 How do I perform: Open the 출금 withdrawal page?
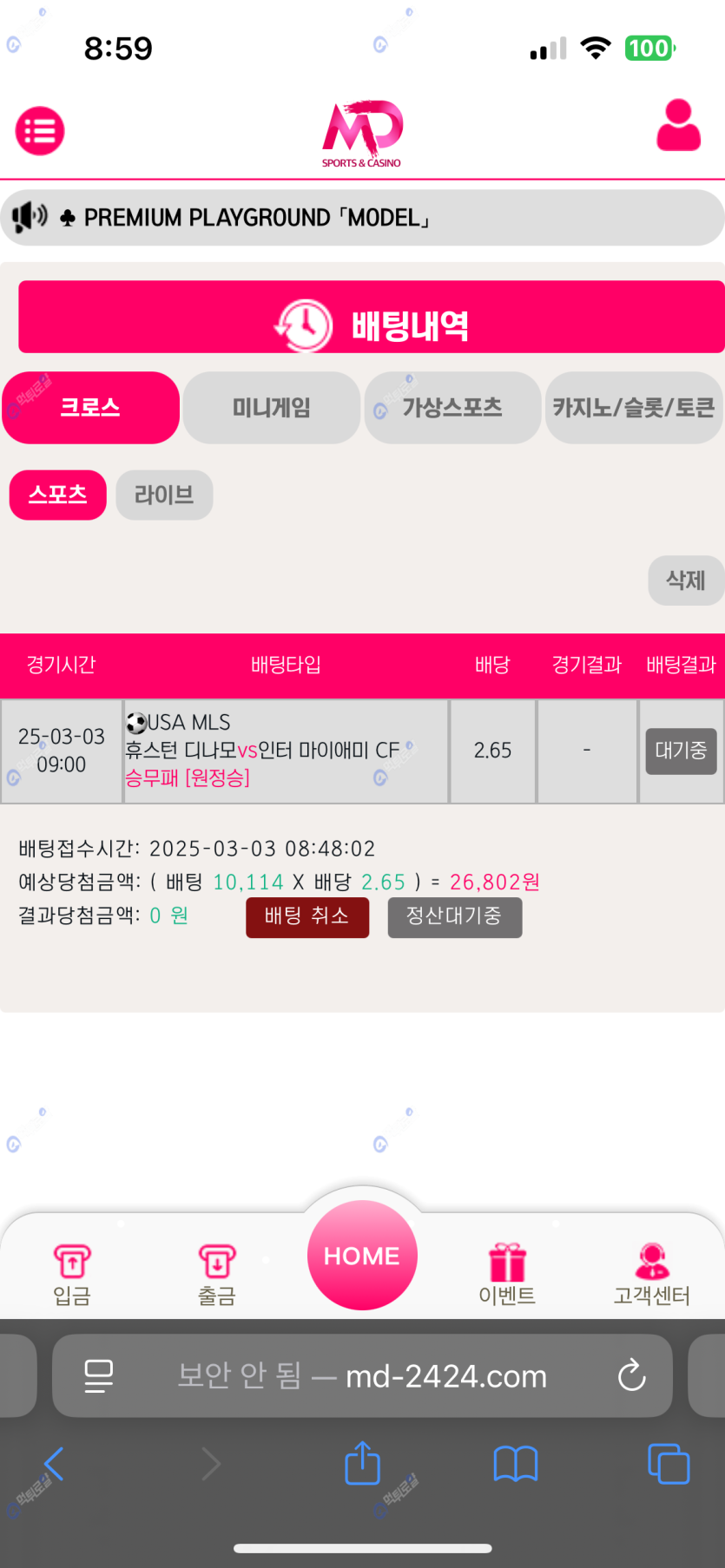217,1274
